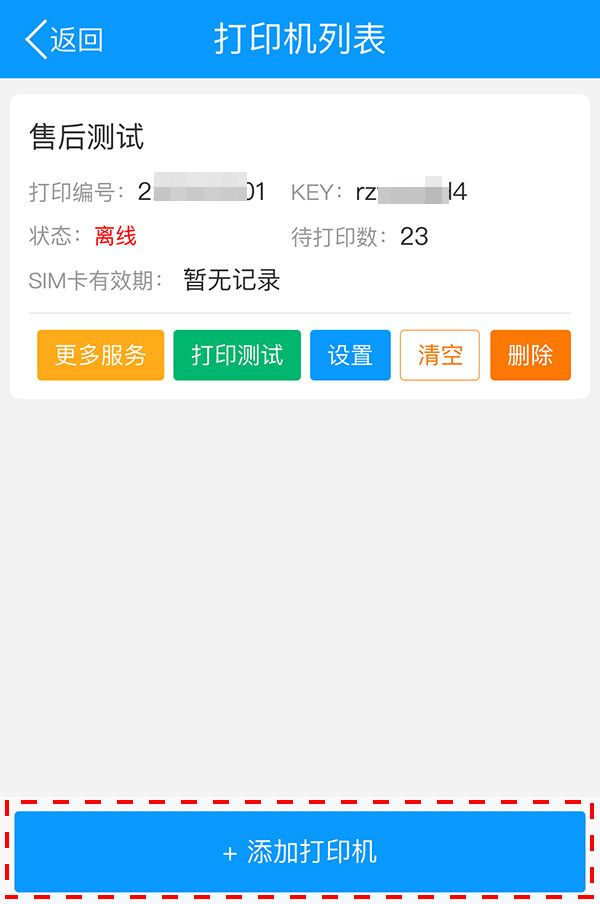
Task: Run 打印测试 on the printer
Action: (x=237, y=355)
